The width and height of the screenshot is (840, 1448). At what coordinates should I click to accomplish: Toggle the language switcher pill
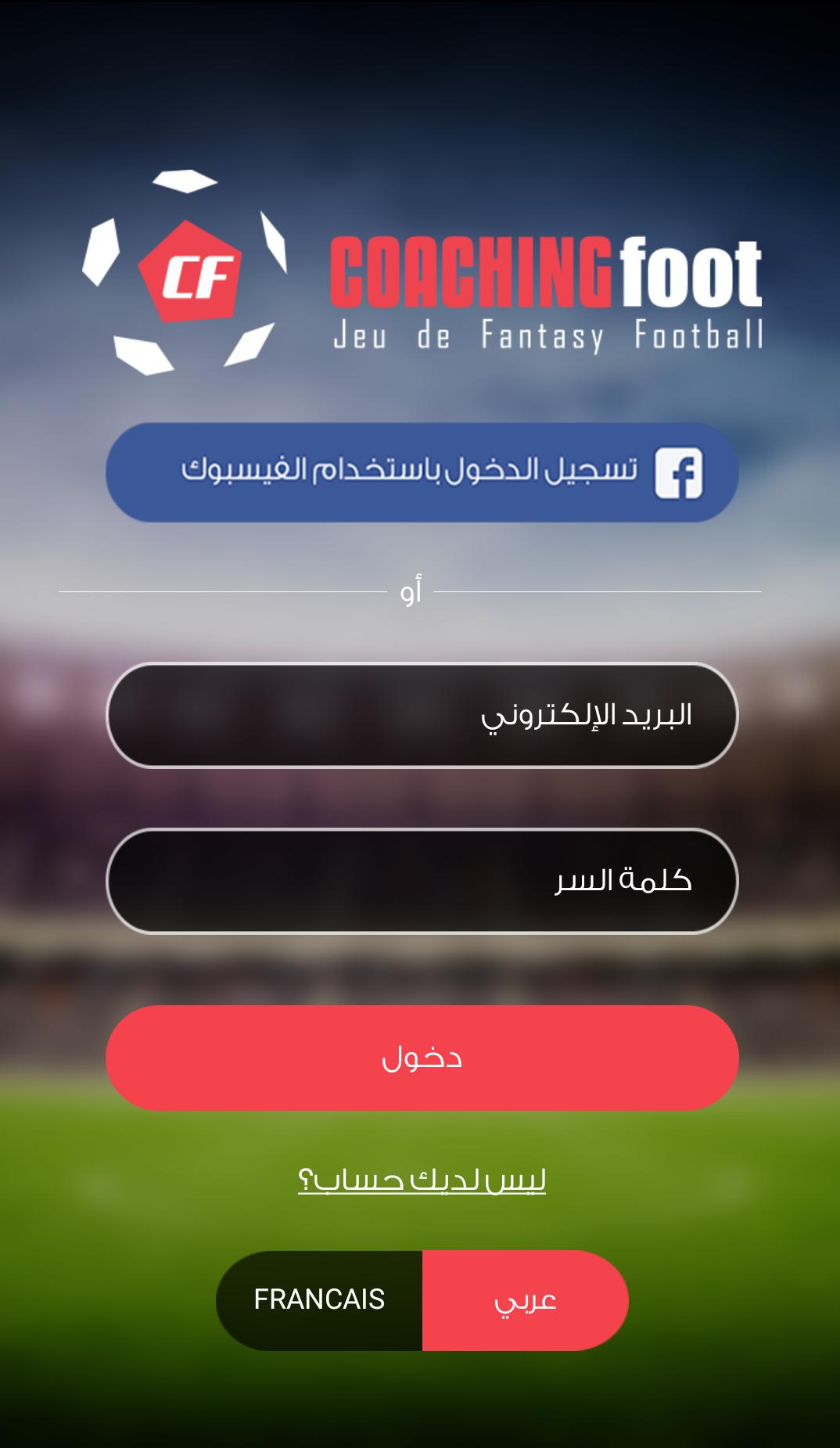pyautogui.click(x=420, y=1299)
